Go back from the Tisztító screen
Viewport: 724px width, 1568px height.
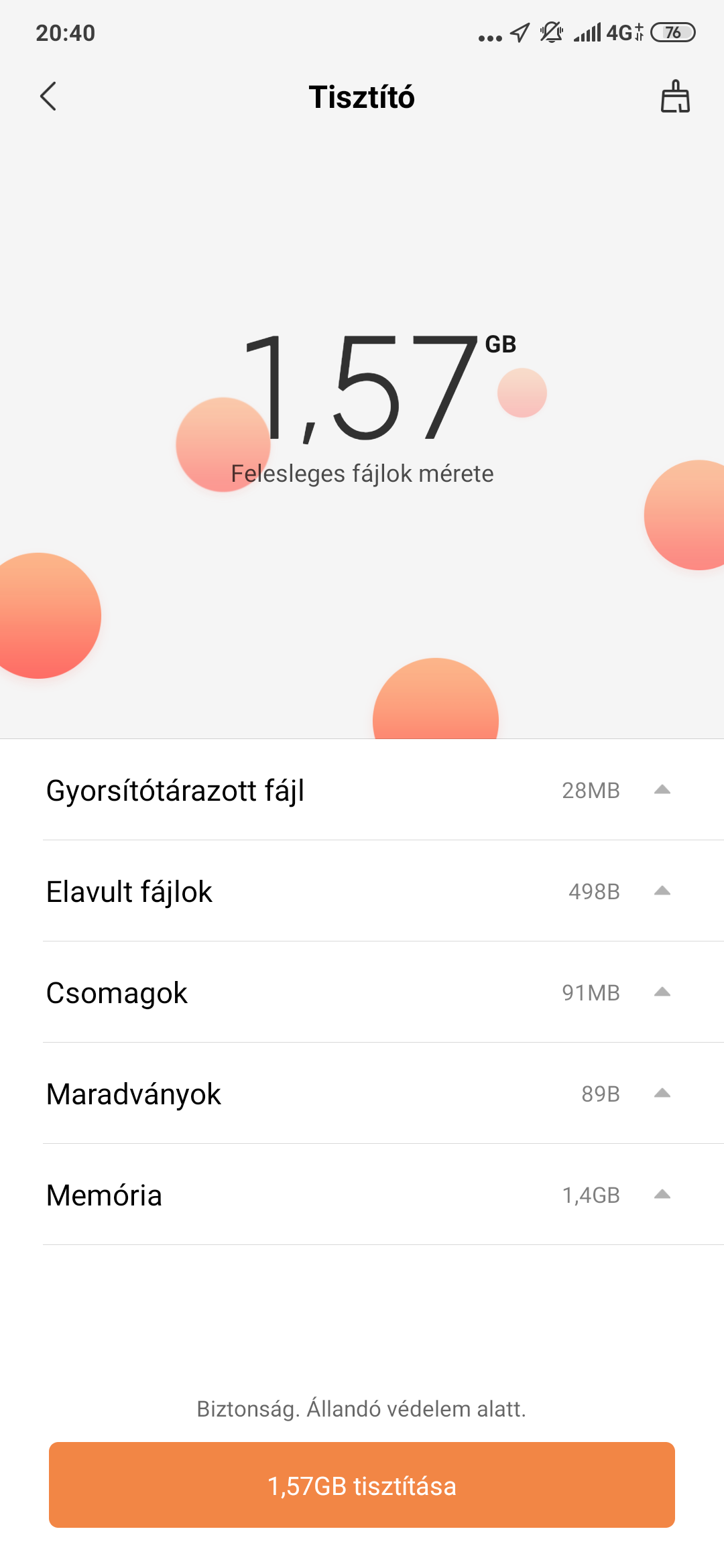(x=48, y=96)
